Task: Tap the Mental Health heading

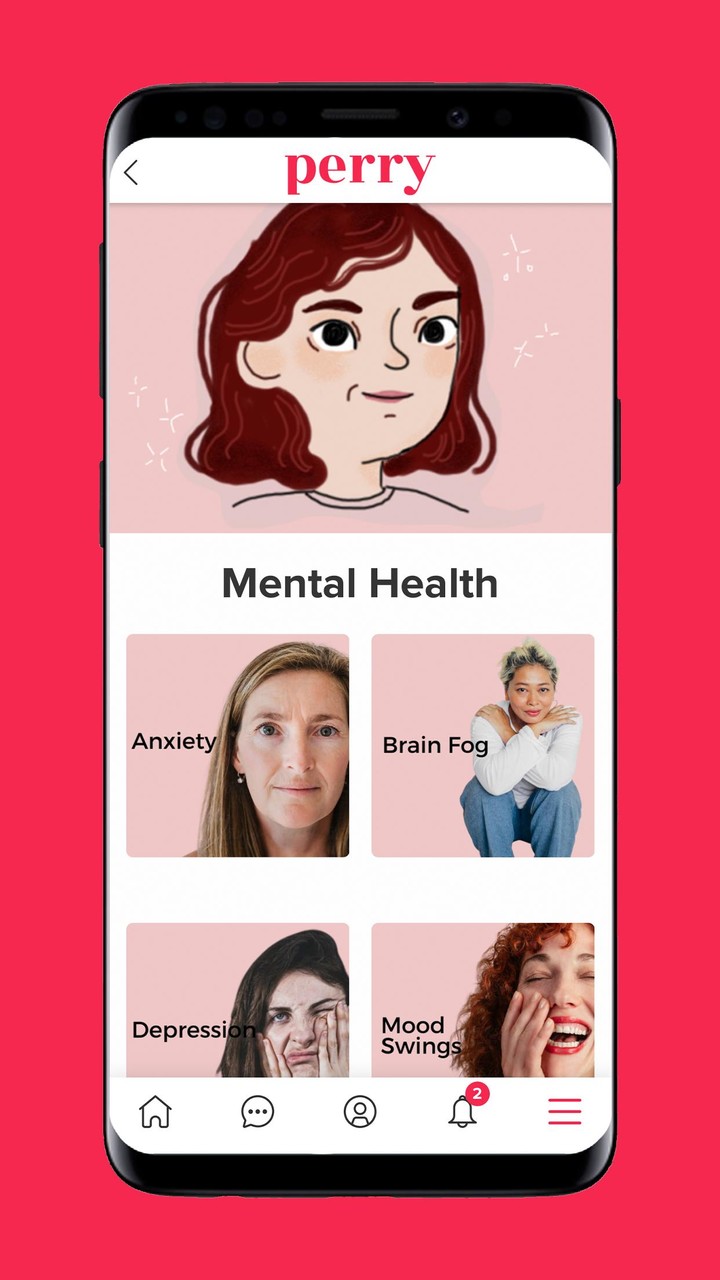Action: point(360,584)
